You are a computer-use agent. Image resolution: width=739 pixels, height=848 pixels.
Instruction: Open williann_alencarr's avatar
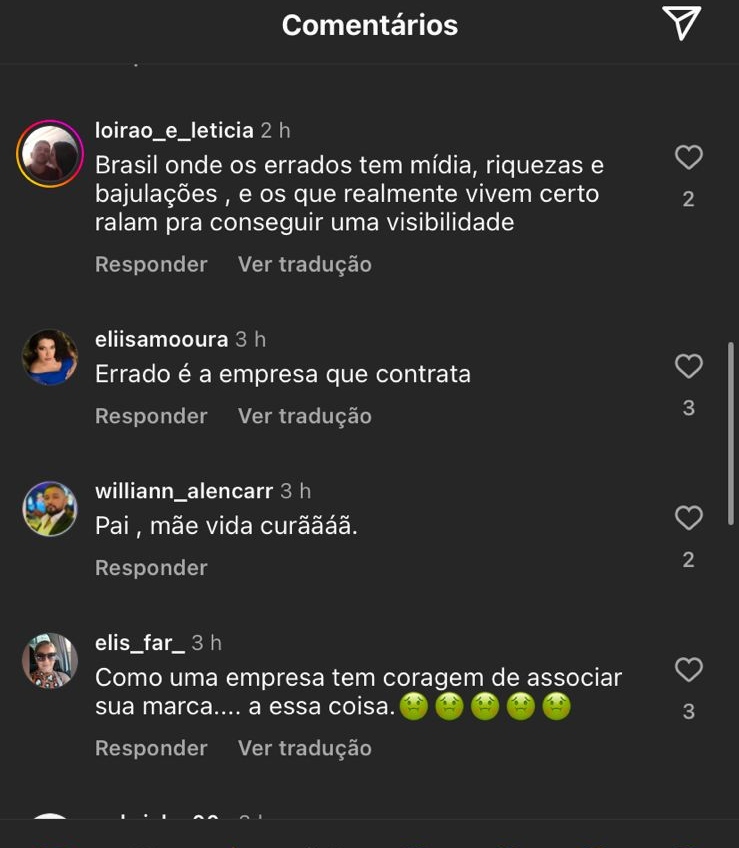[50, 509]
